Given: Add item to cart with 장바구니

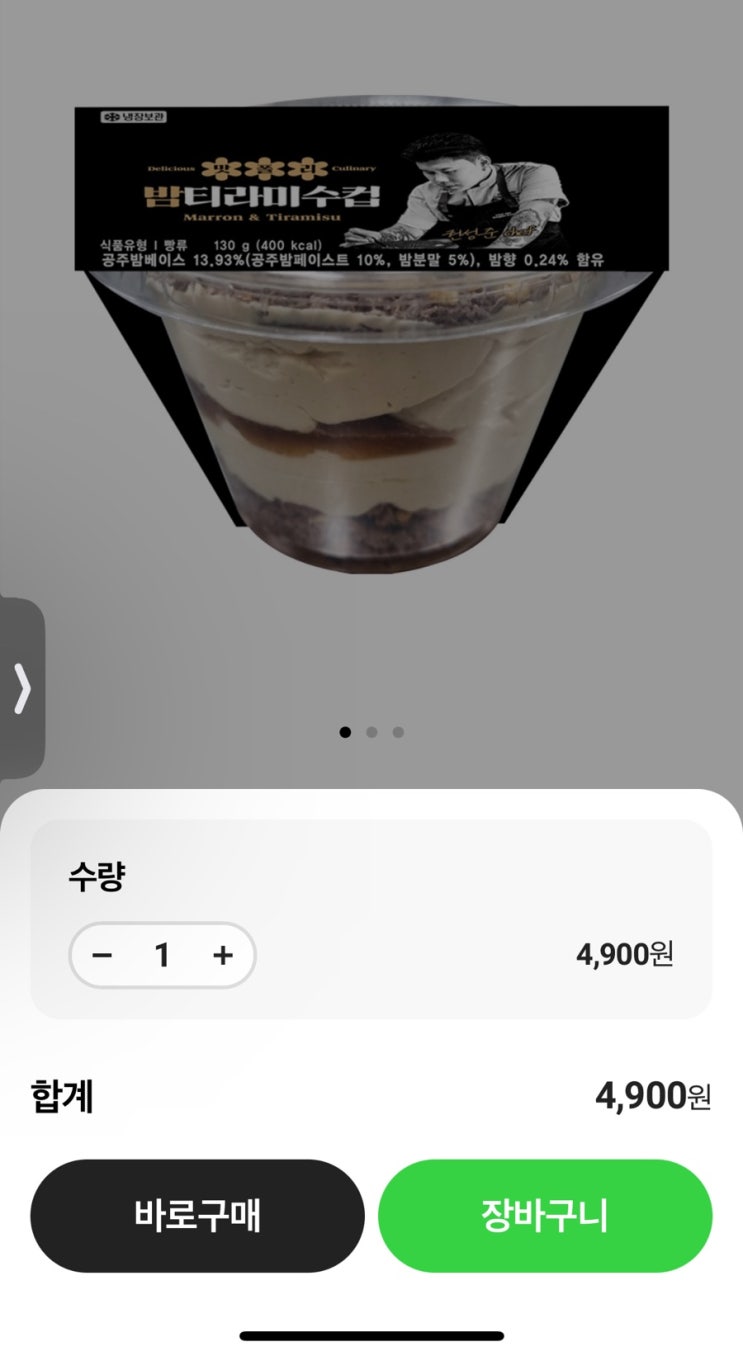Looking at the screenshot, I should tap(545, 1216).
